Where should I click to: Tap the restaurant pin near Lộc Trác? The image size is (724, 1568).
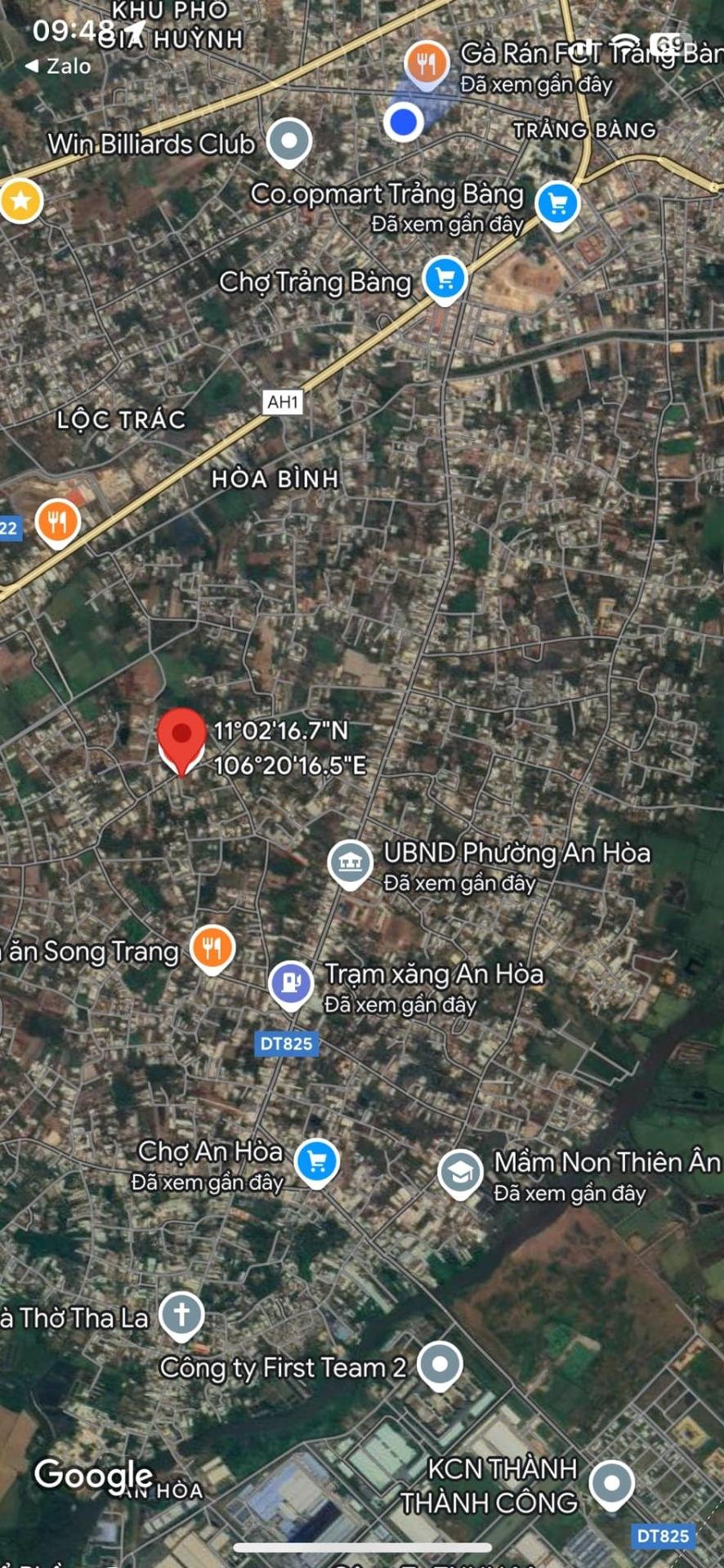tap(57, 521)
